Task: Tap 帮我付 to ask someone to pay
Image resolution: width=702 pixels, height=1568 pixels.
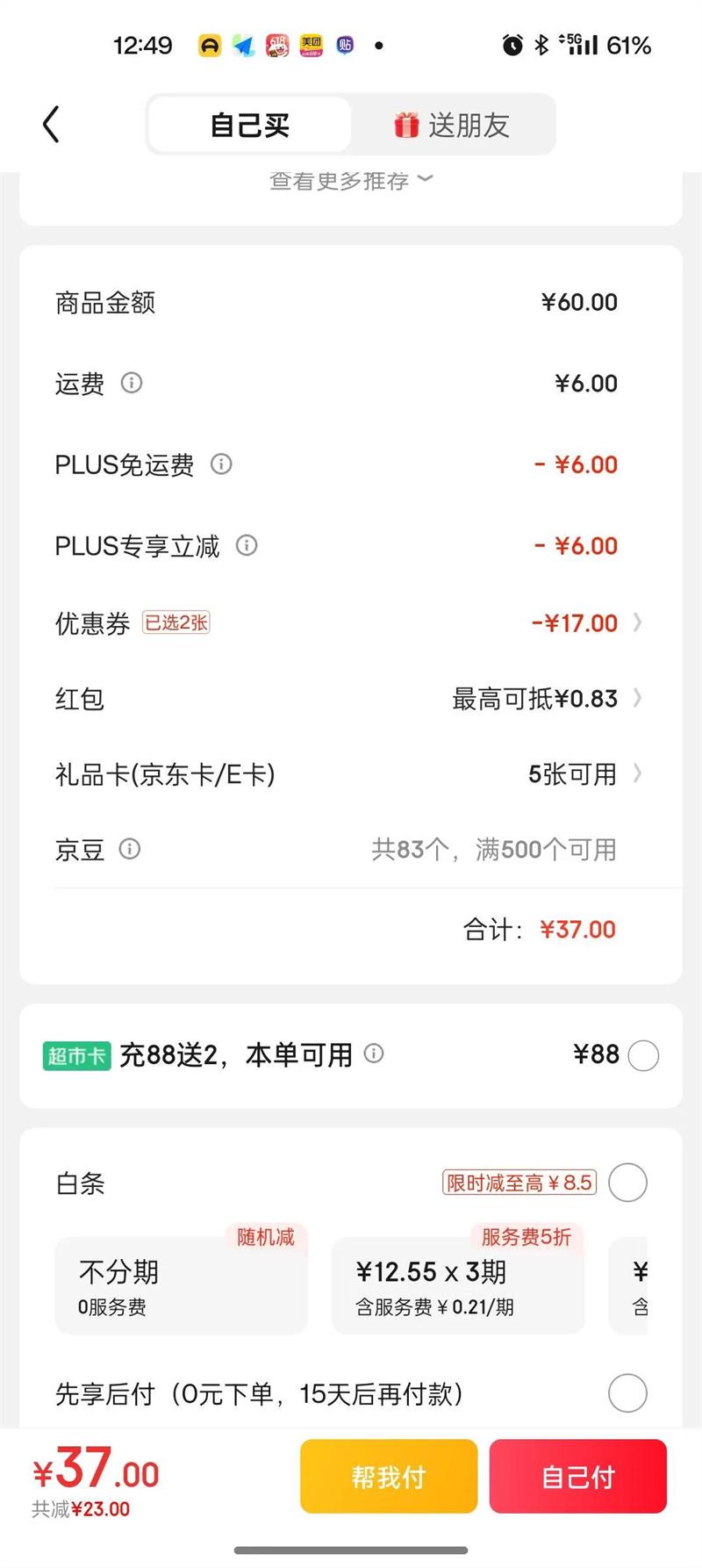Action: pos(389,1477)
